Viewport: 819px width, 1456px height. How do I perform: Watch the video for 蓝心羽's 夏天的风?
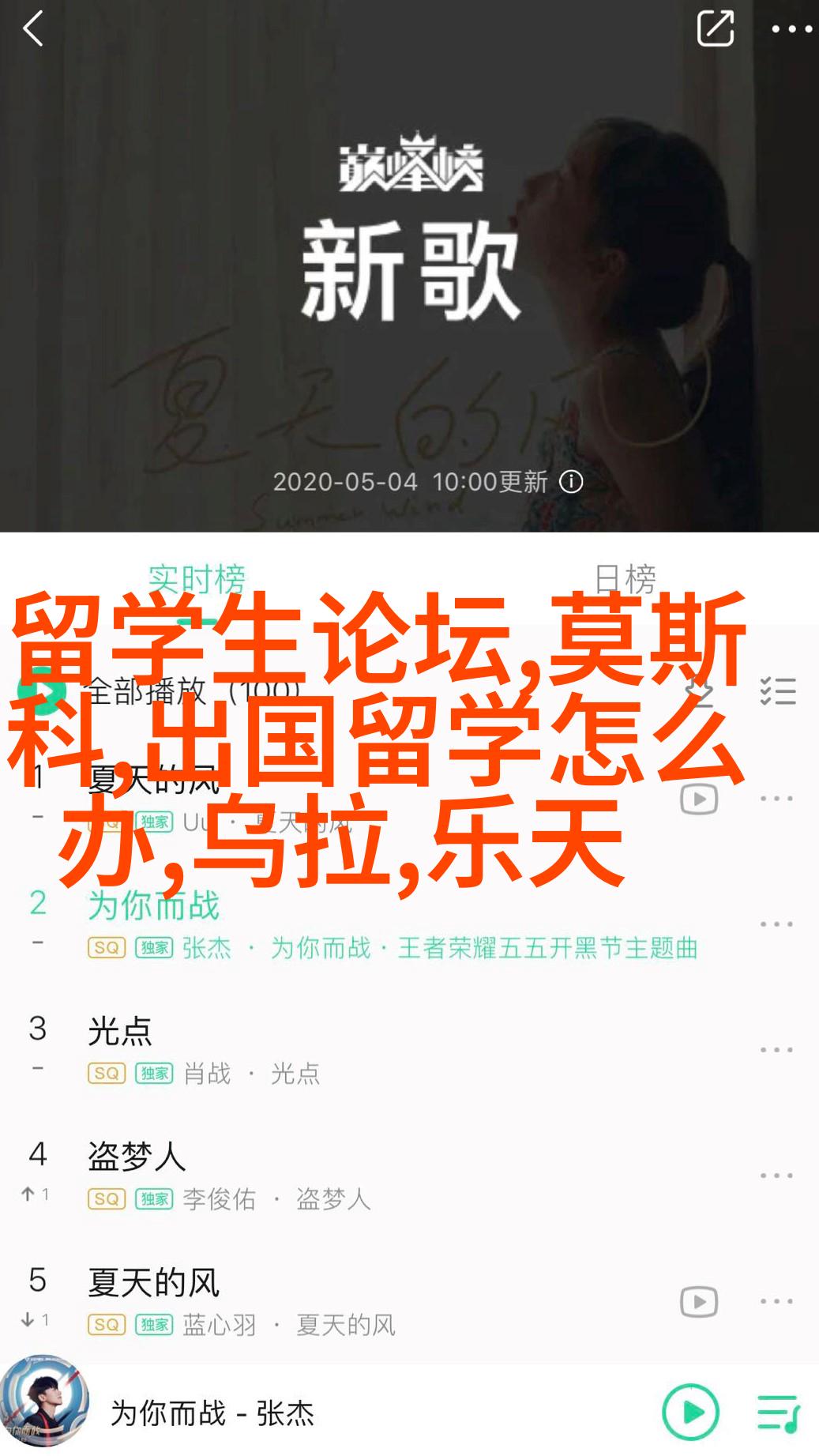698,1301
